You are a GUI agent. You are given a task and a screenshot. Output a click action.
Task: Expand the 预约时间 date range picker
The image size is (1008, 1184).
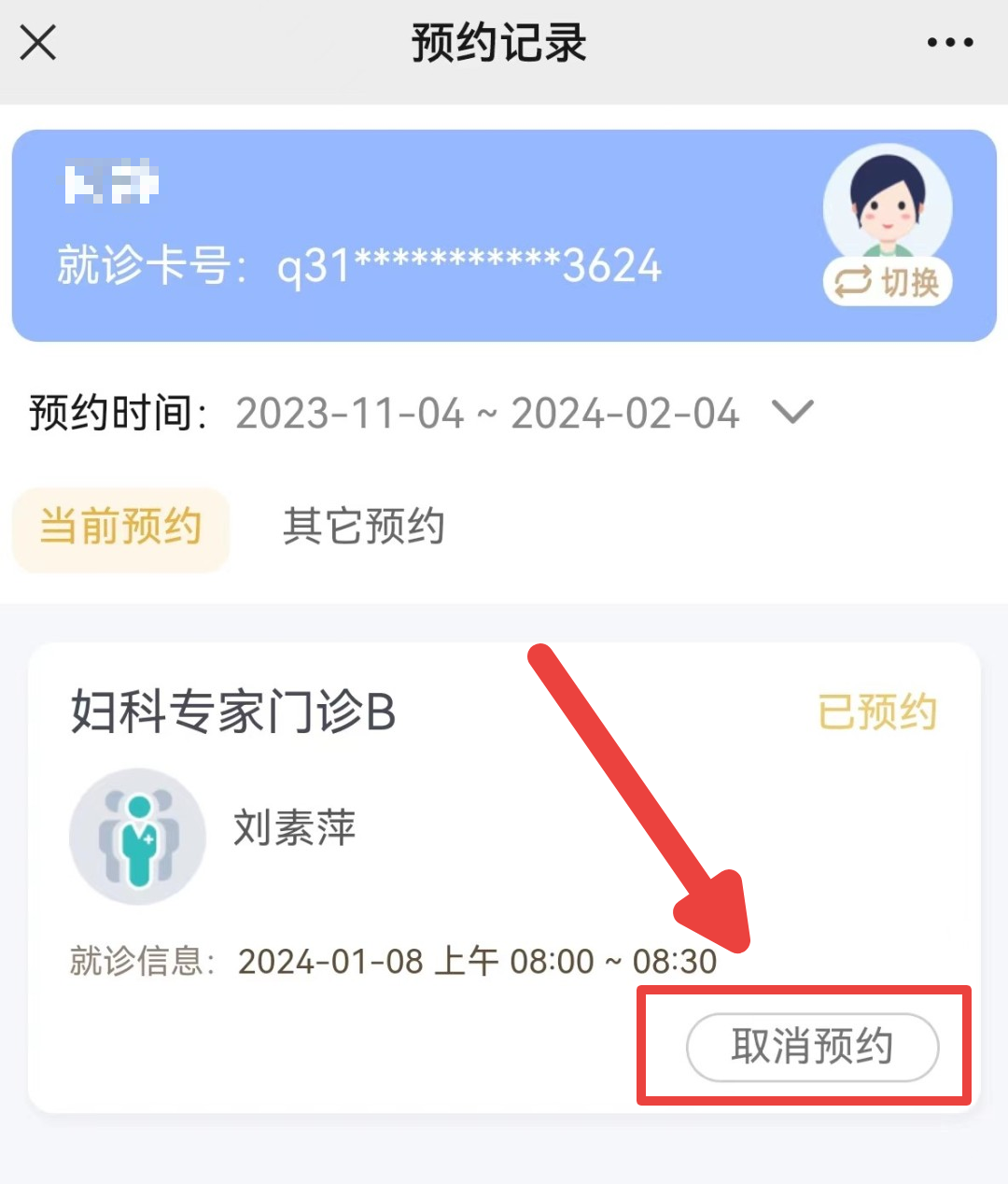point(792,412)
